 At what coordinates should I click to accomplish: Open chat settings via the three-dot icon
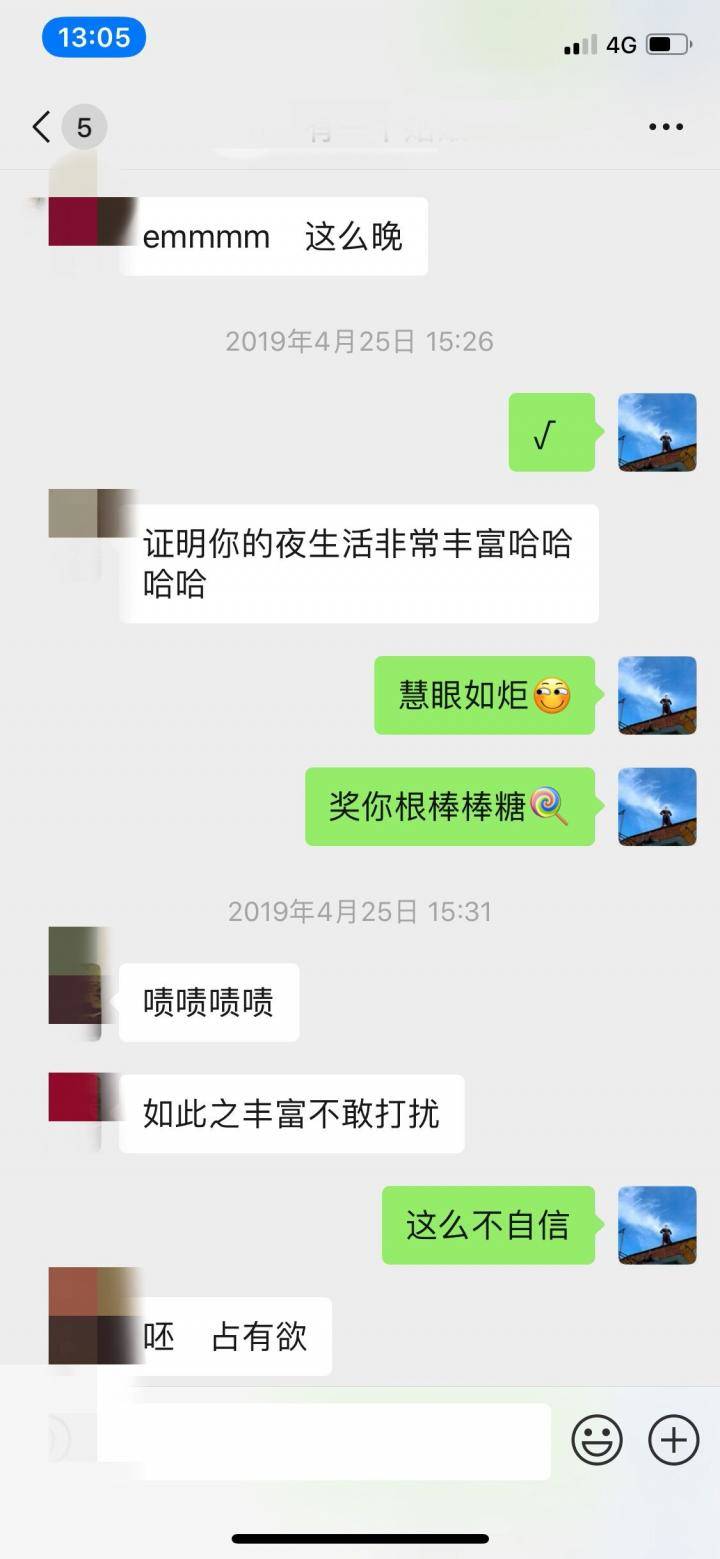coord(664,126)
